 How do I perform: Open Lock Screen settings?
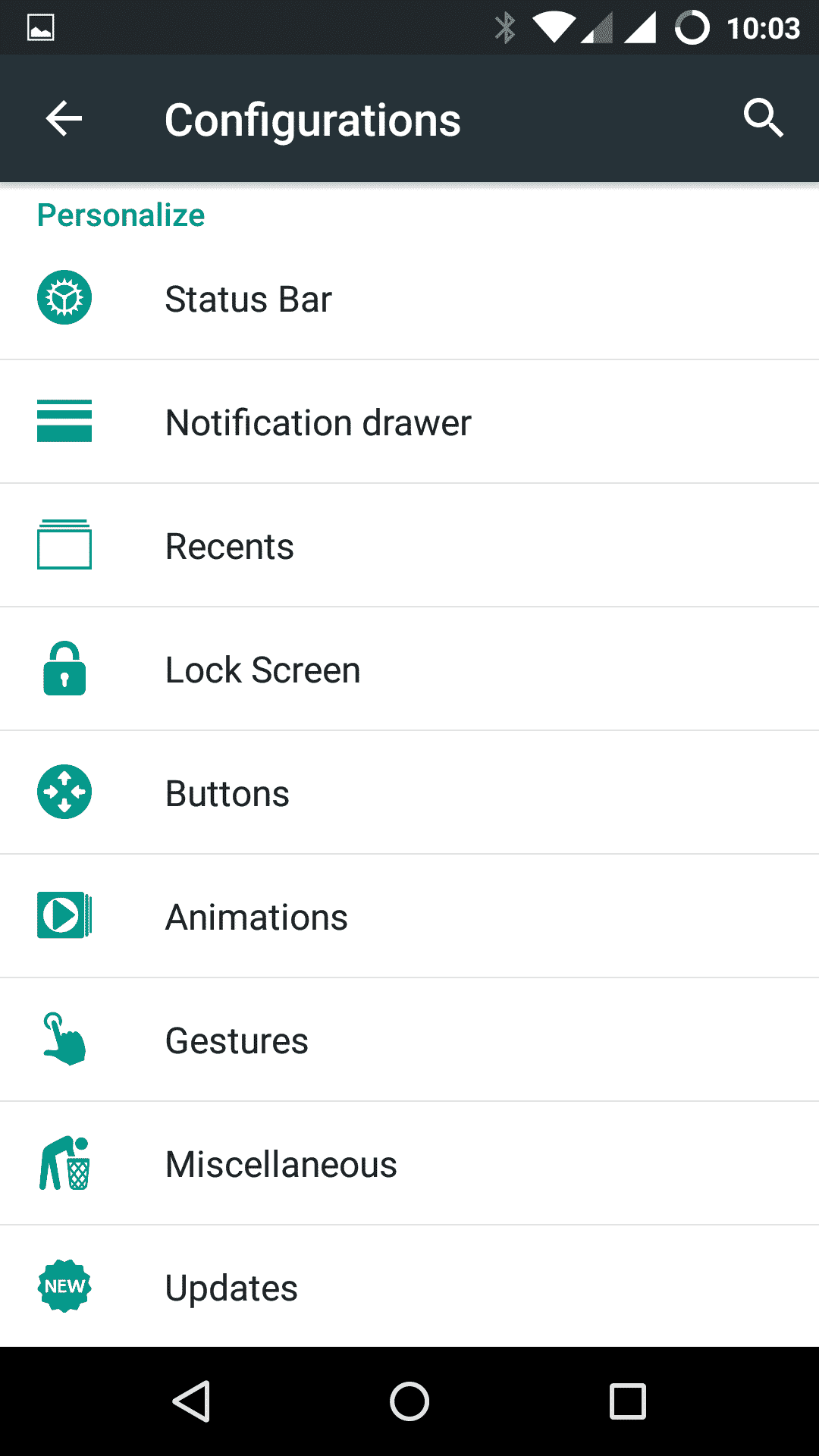409,669
